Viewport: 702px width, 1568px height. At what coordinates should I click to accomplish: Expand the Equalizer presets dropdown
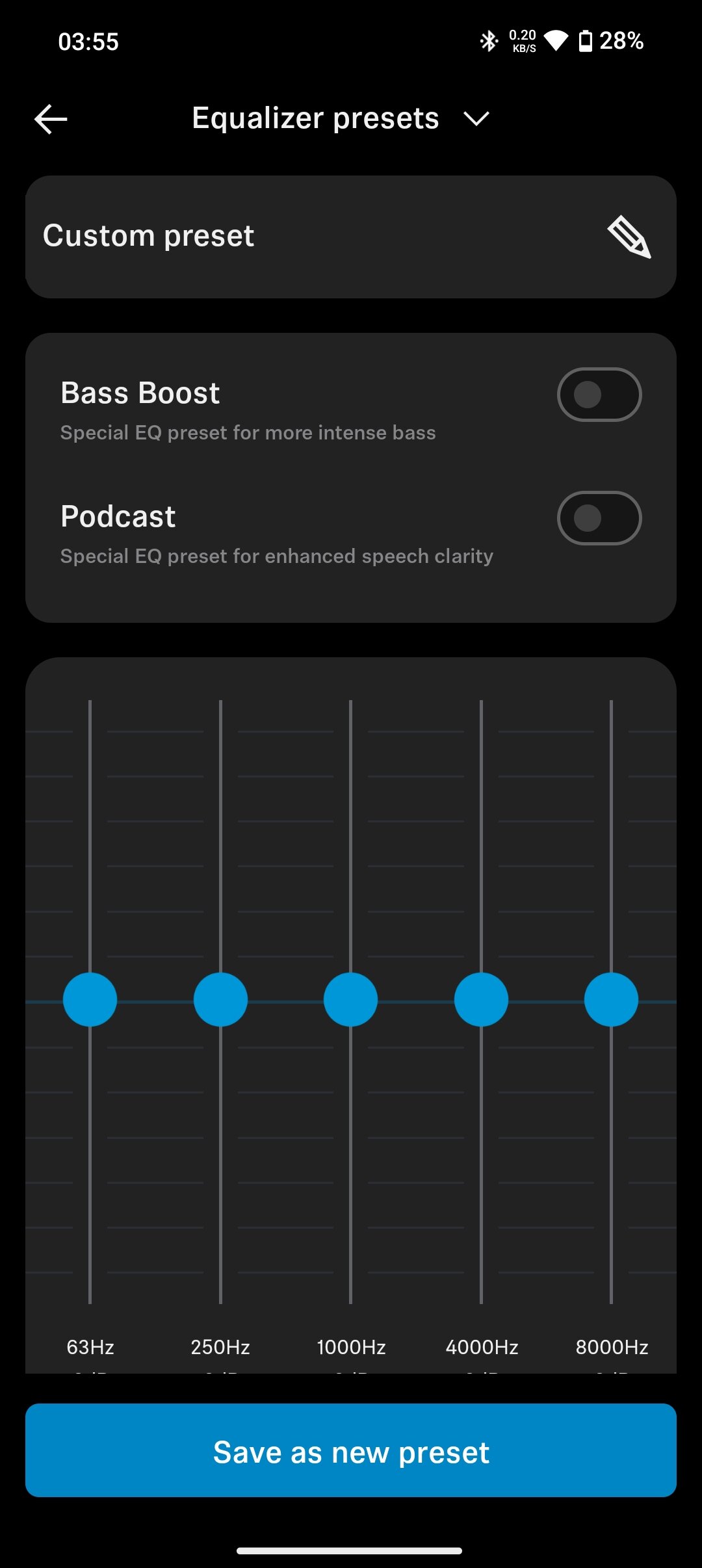point(476,119)
